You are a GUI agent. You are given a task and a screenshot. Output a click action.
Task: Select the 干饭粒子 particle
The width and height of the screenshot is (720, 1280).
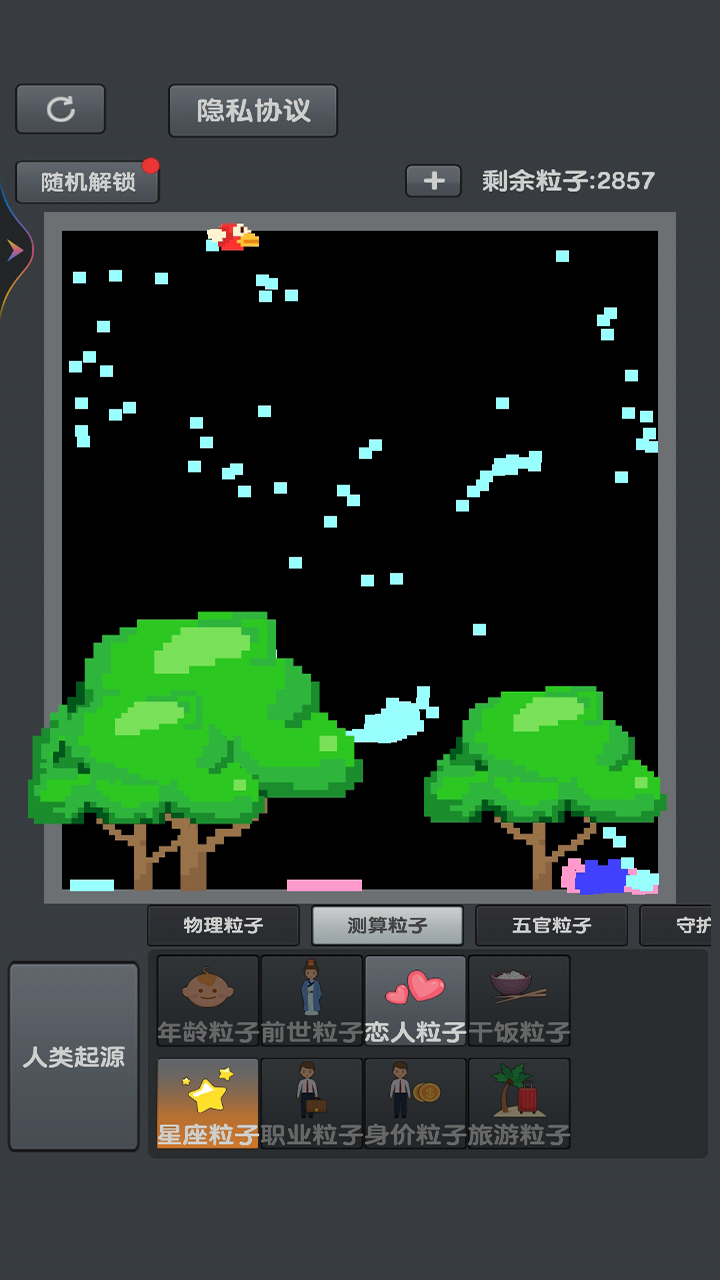point(519,1000)
